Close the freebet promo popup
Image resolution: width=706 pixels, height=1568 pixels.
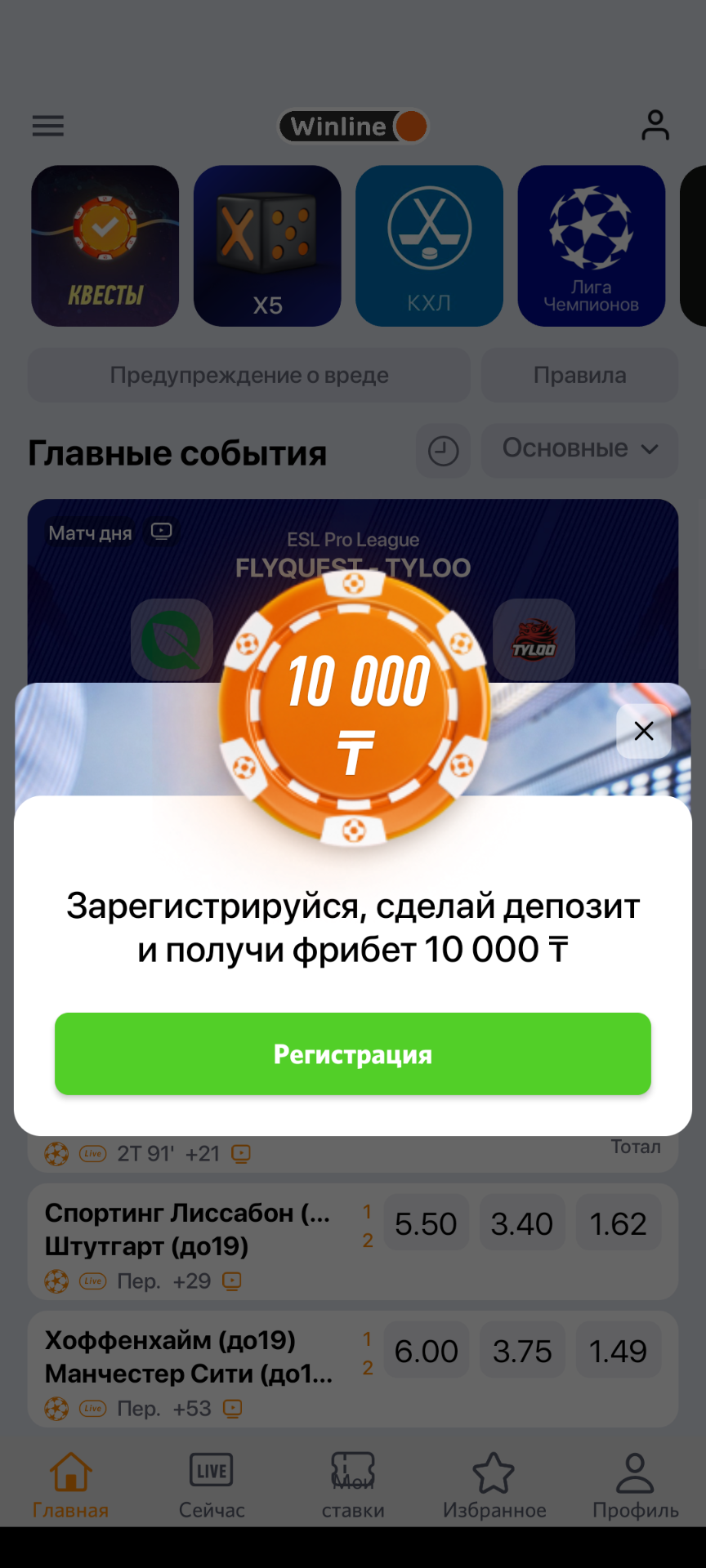[x=644, y=731]
